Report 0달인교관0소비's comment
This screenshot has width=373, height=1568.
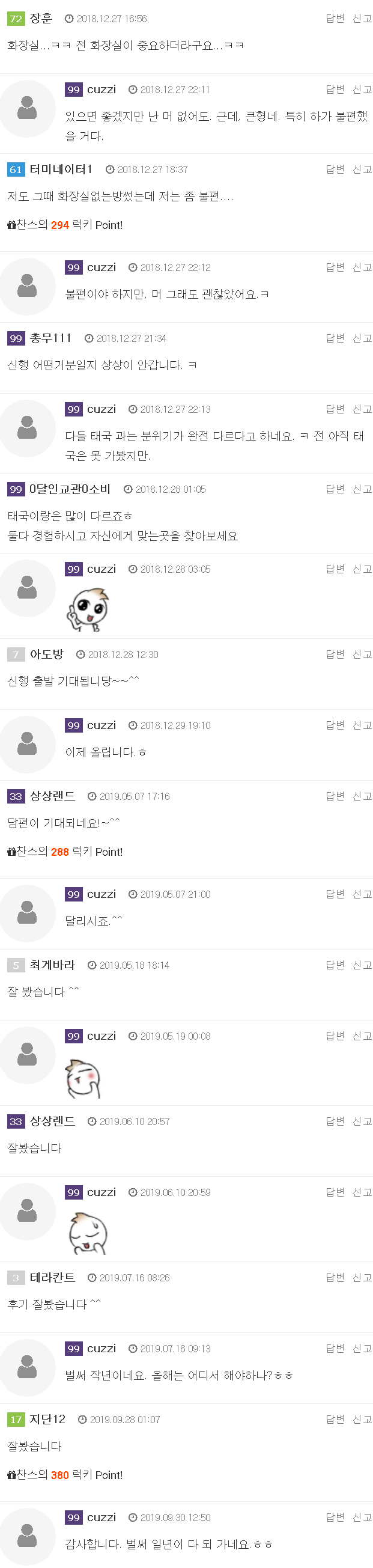coord(362,489)
